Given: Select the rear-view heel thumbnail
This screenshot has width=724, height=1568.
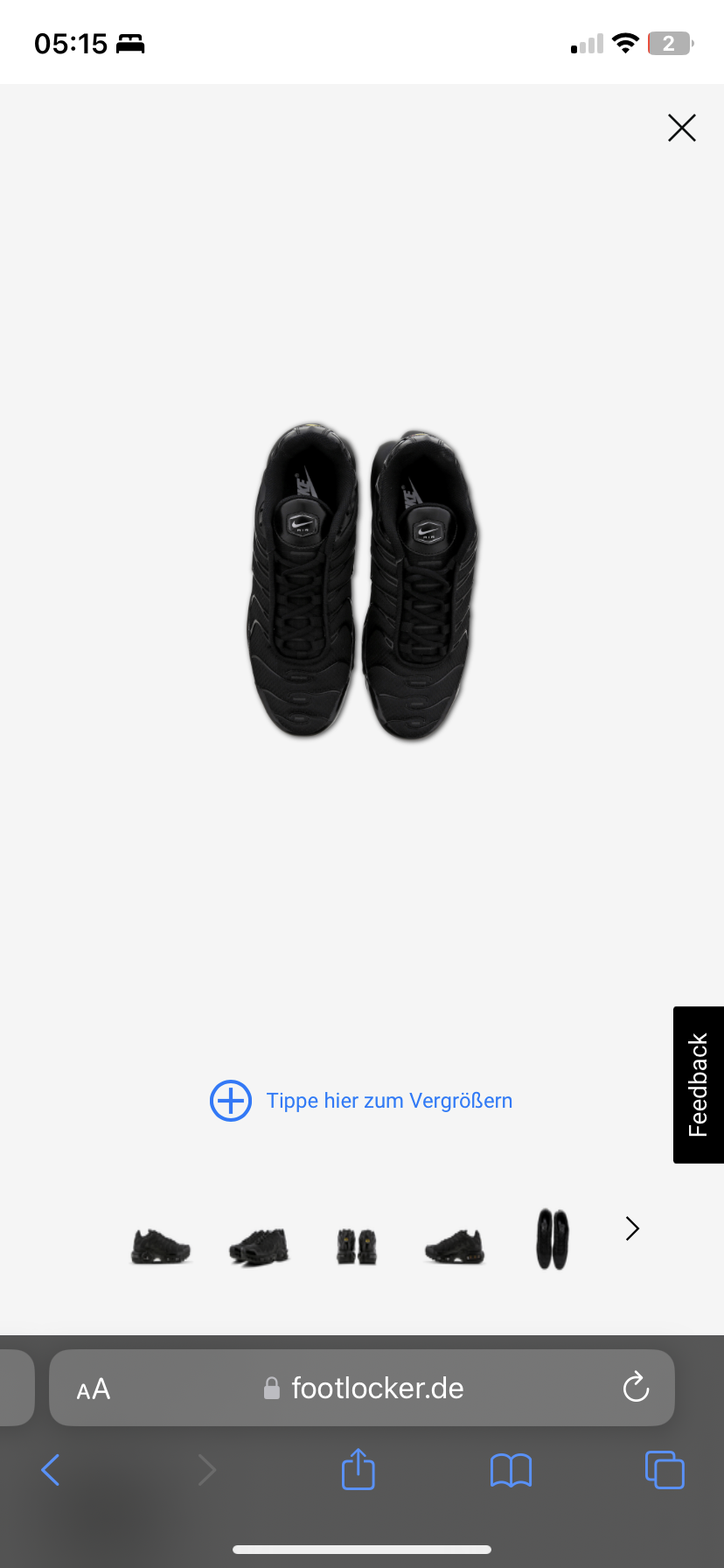Looking at the screenshot, I should point(357,1246).
